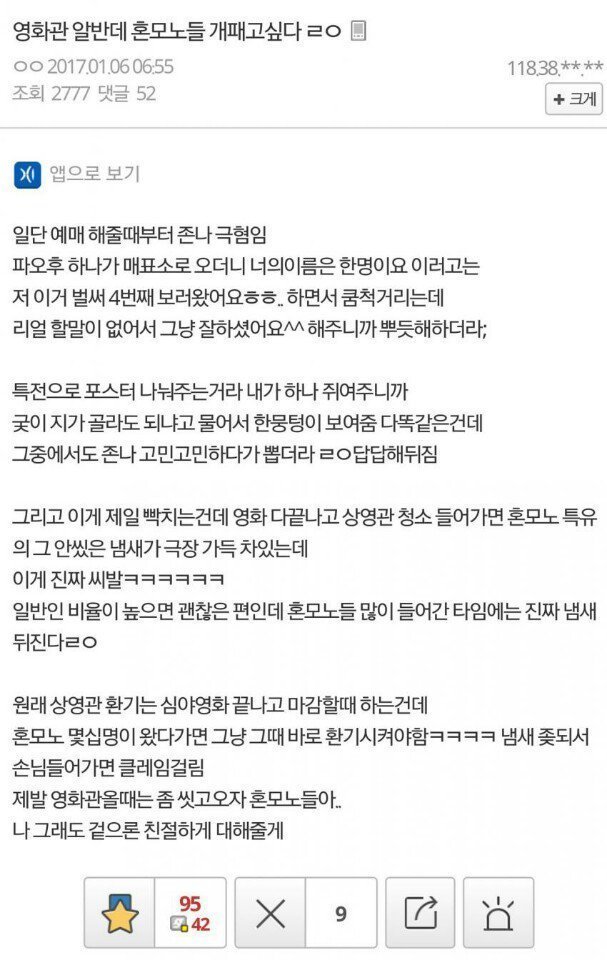This screenshot has width=607, height=960.
Task: Open the 앱으로 보기 link
Action: (94, 174)
